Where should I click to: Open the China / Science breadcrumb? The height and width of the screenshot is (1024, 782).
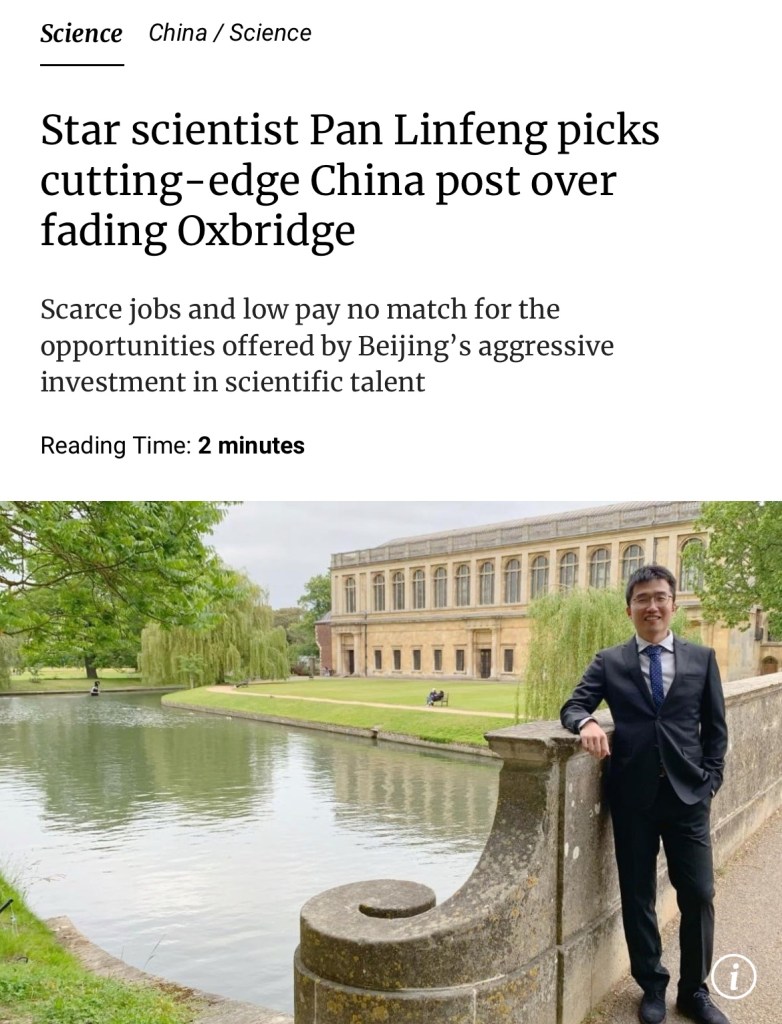(230, 33)
